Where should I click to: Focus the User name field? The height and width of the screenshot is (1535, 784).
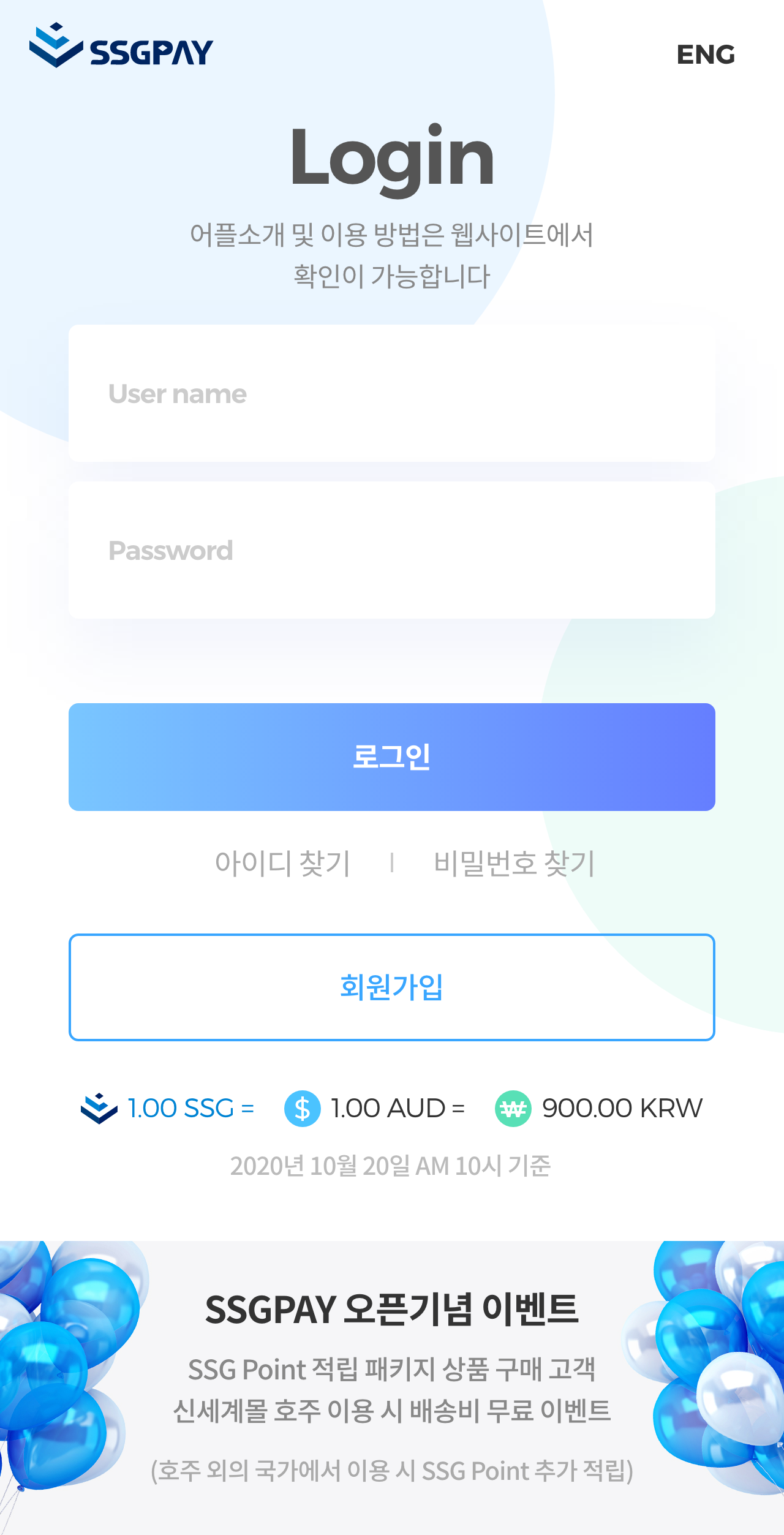coord(392,393)
